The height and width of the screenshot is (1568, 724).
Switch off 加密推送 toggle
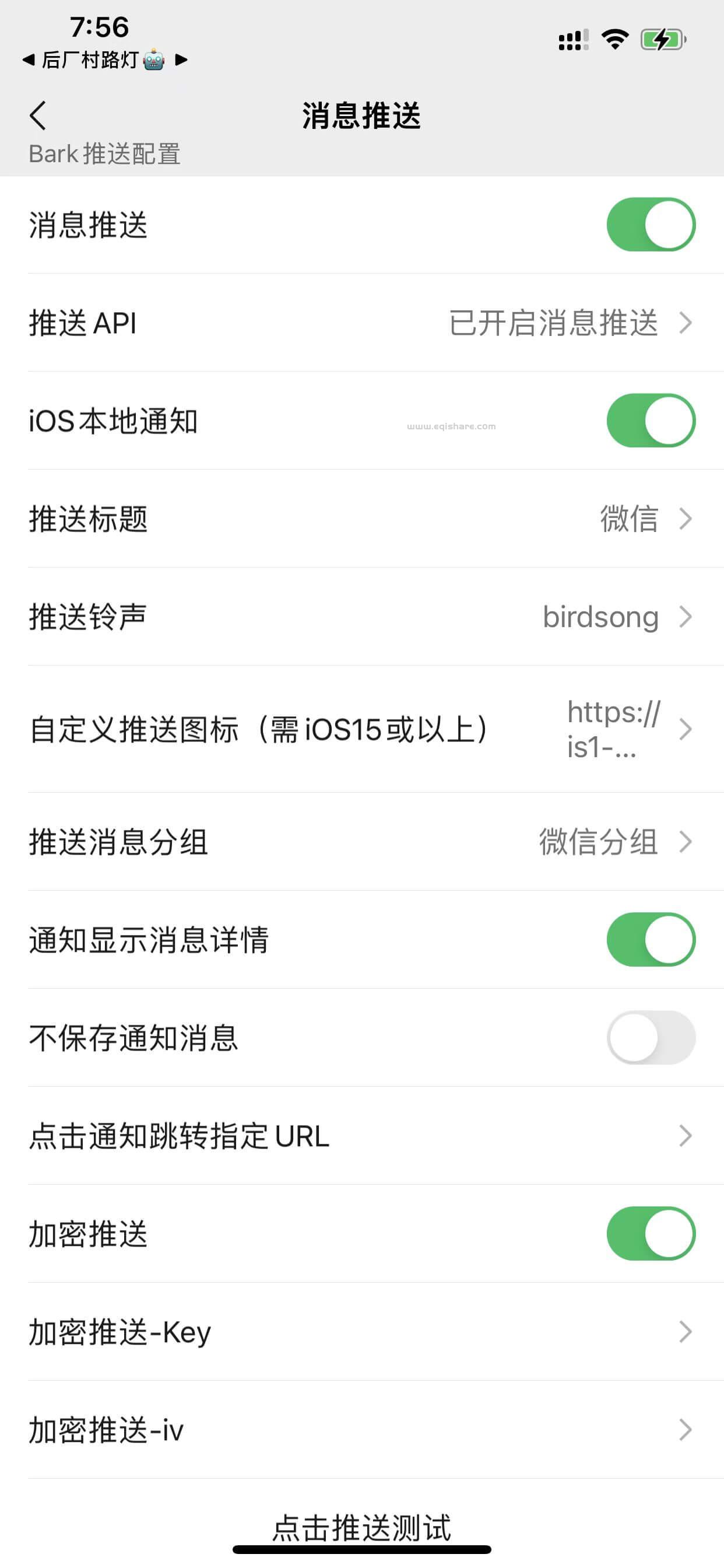[x=651, y=1233]
